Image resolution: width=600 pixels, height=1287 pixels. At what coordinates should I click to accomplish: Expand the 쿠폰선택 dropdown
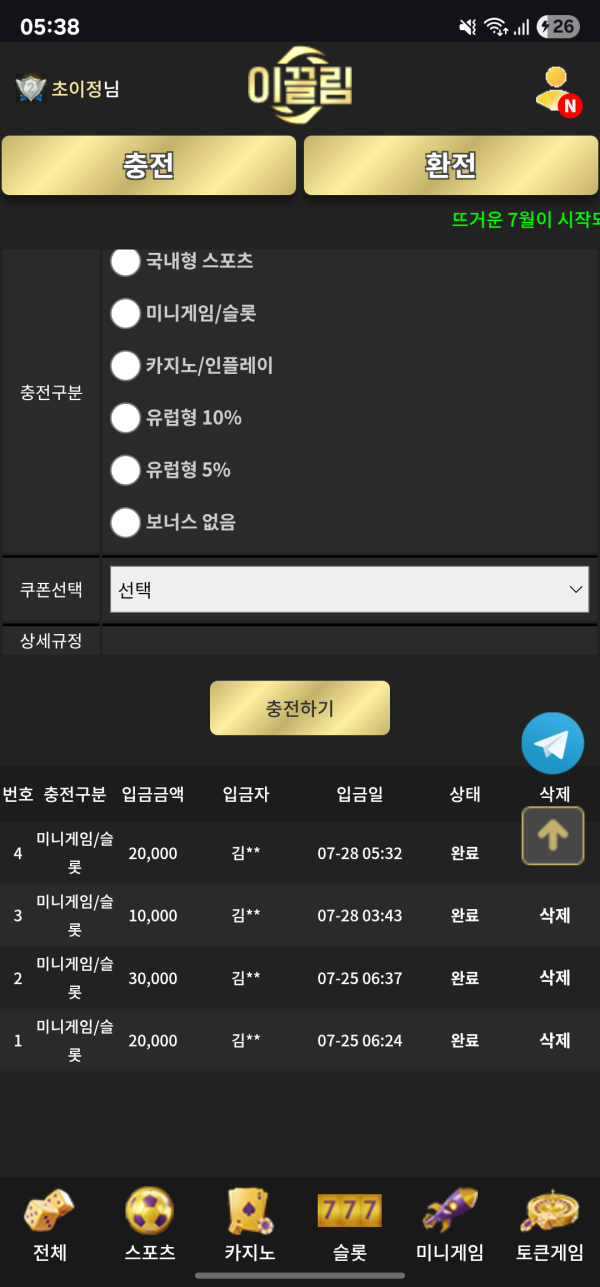click(349, 589)
